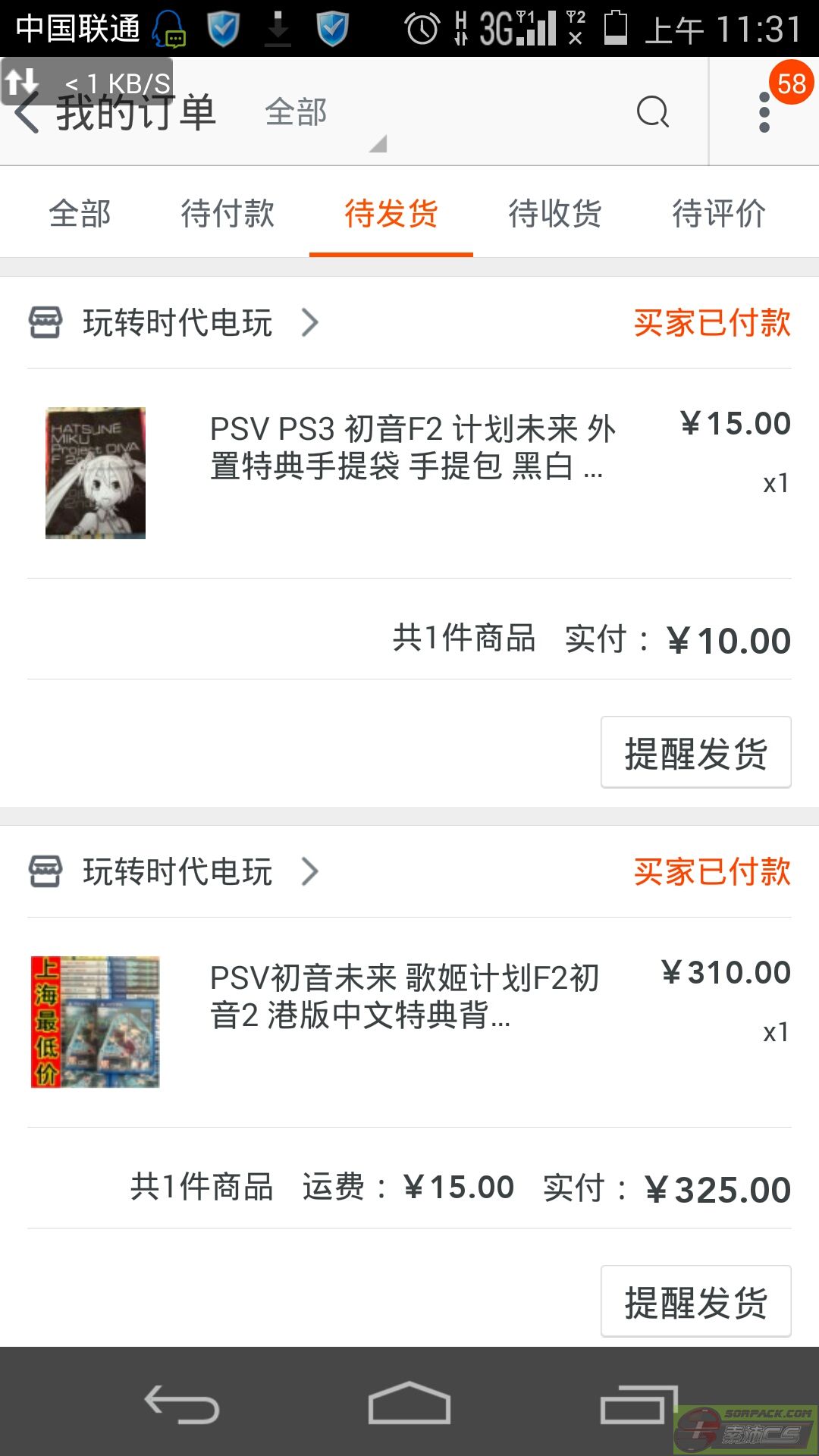
Task: Tap 提醒发货 for the ¥10.00 order
Action: [695, 752]
